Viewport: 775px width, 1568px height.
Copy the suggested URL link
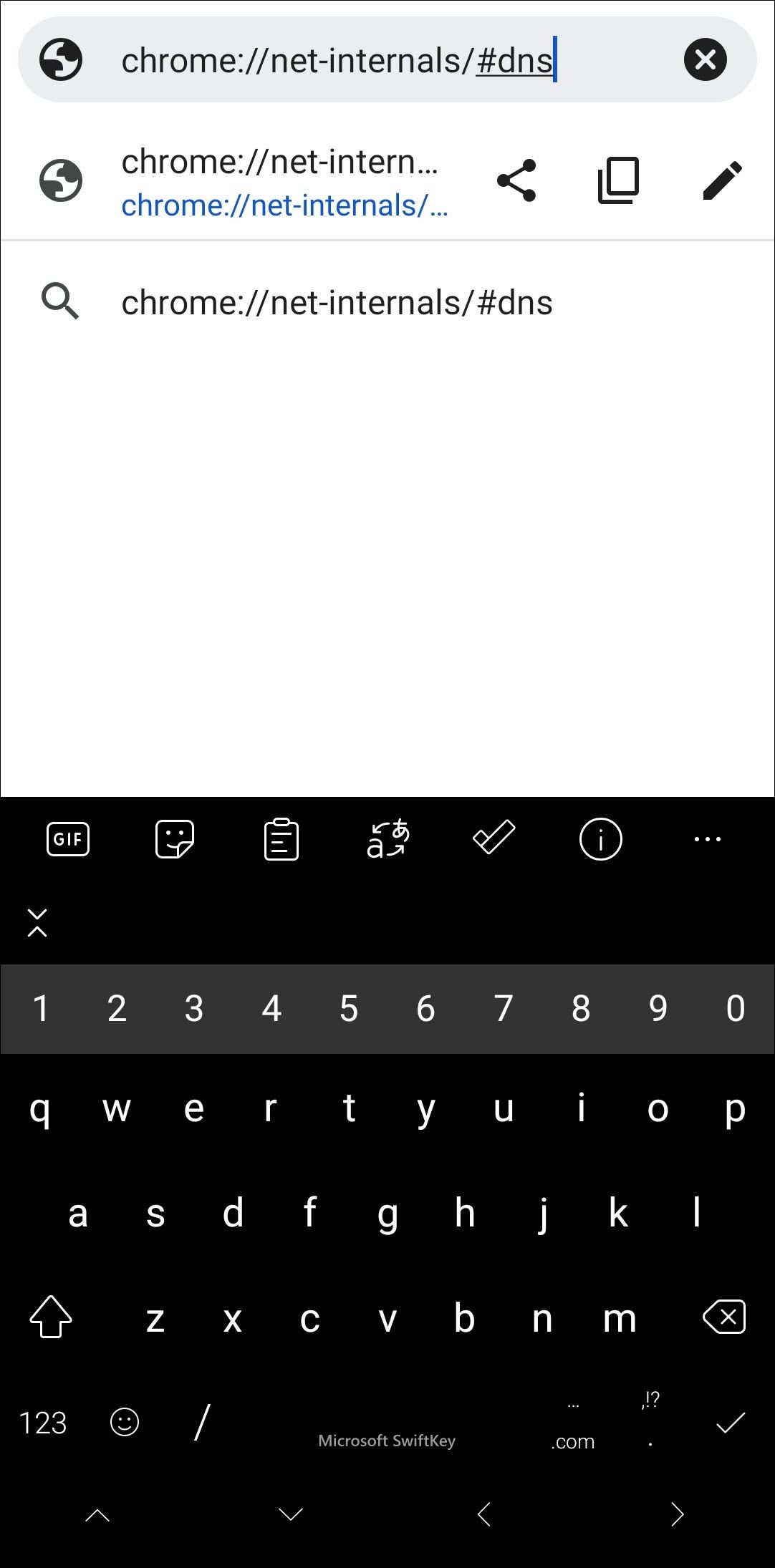pyautogui.click(x=618, y=180)
